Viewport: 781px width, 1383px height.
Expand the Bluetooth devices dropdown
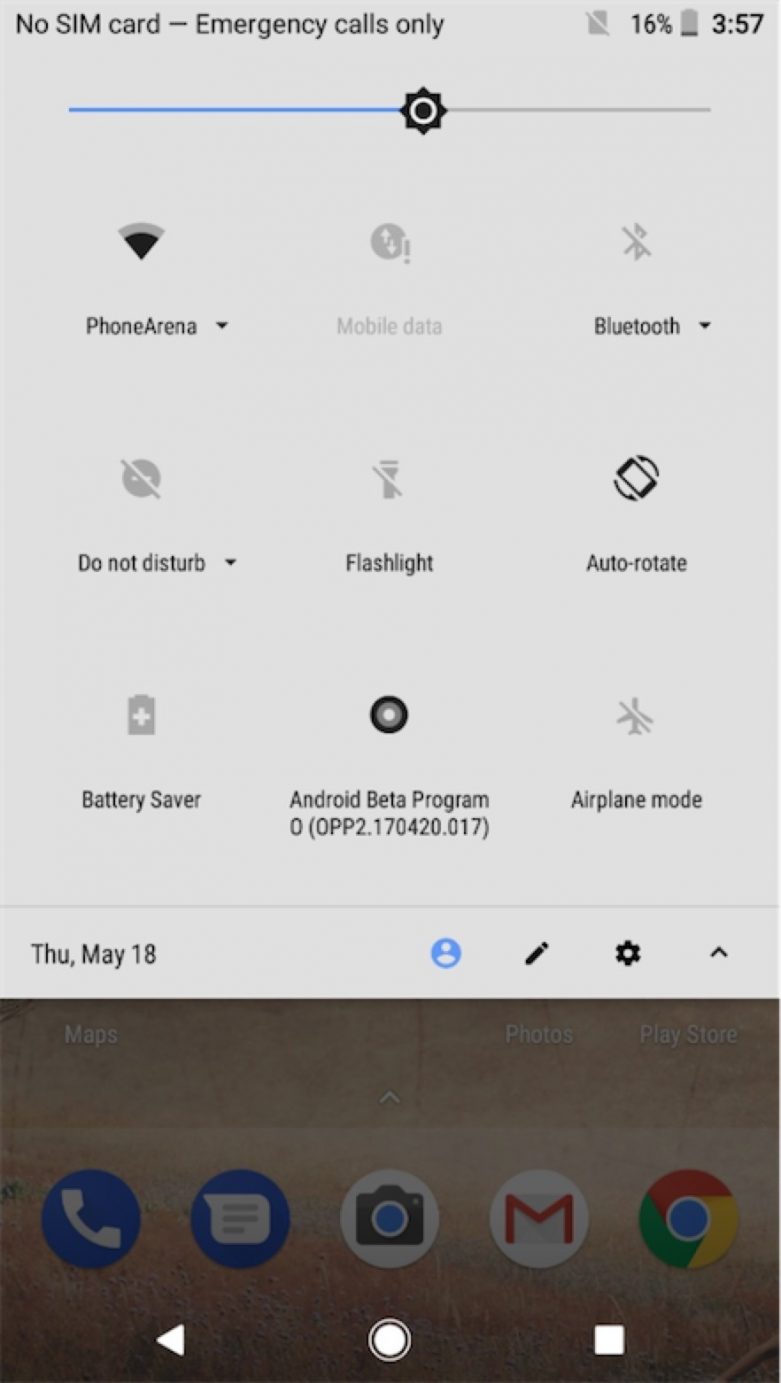point(705,326)
